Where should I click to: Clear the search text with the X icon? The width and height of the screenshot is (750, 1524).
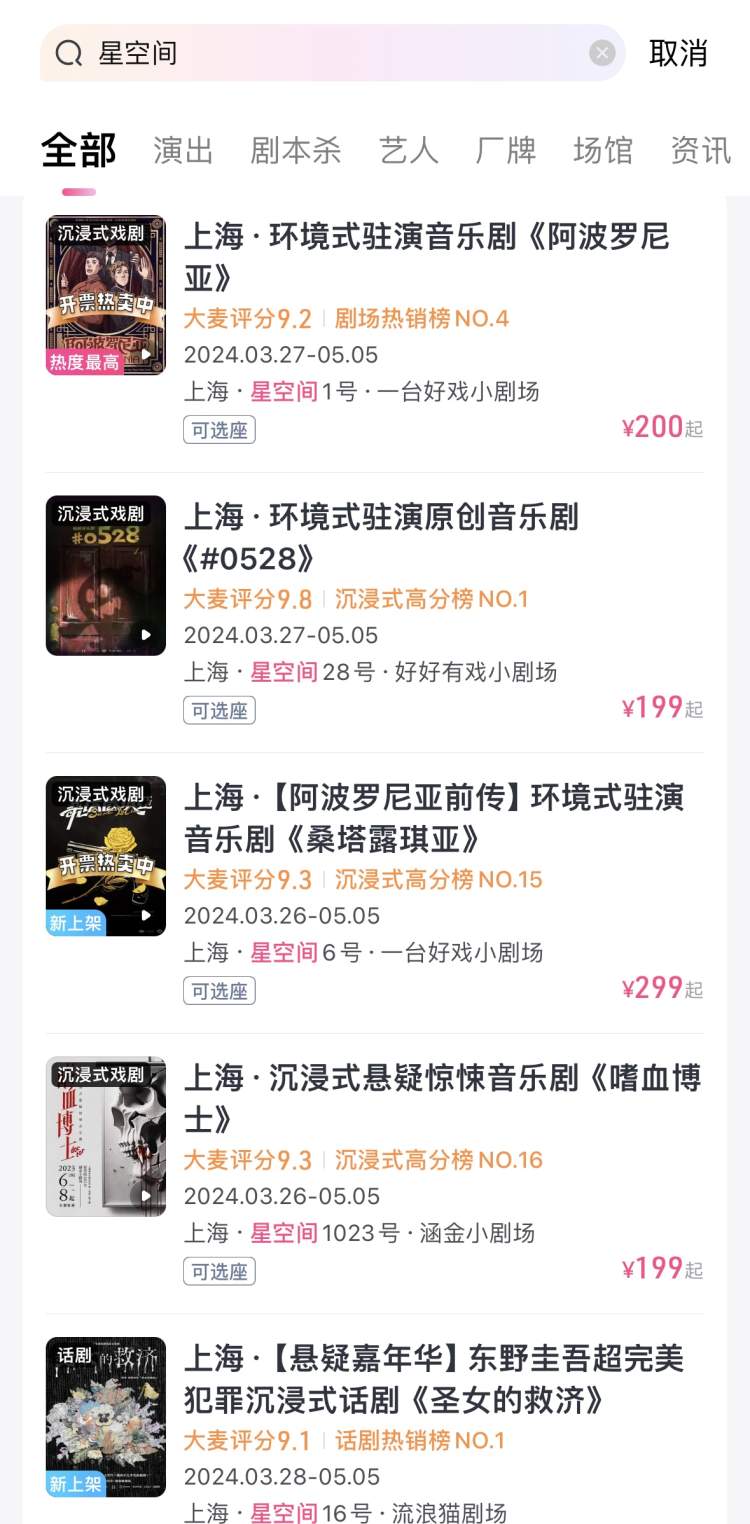602,53
